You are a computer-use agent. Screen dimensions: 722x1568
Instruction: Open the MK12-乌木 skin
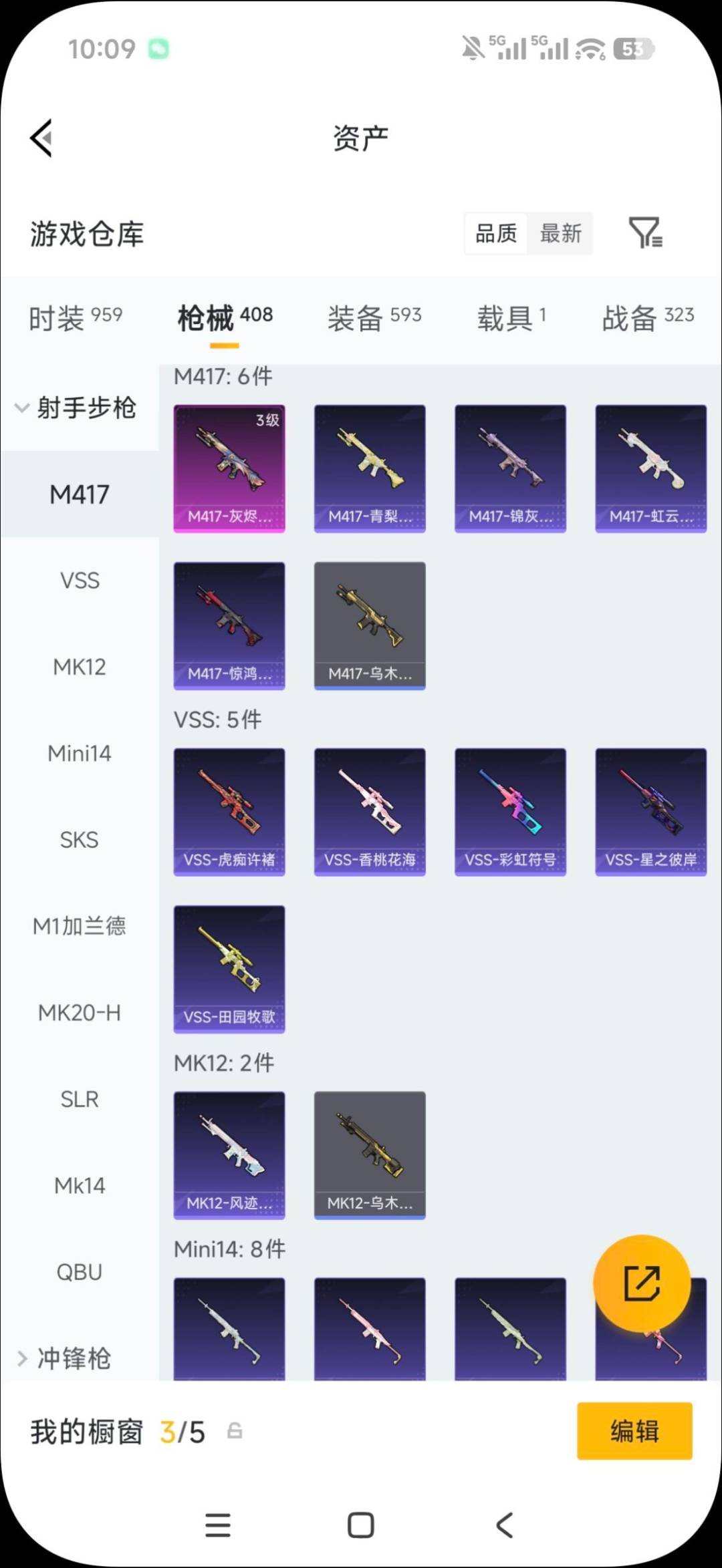coord(370,1155)
